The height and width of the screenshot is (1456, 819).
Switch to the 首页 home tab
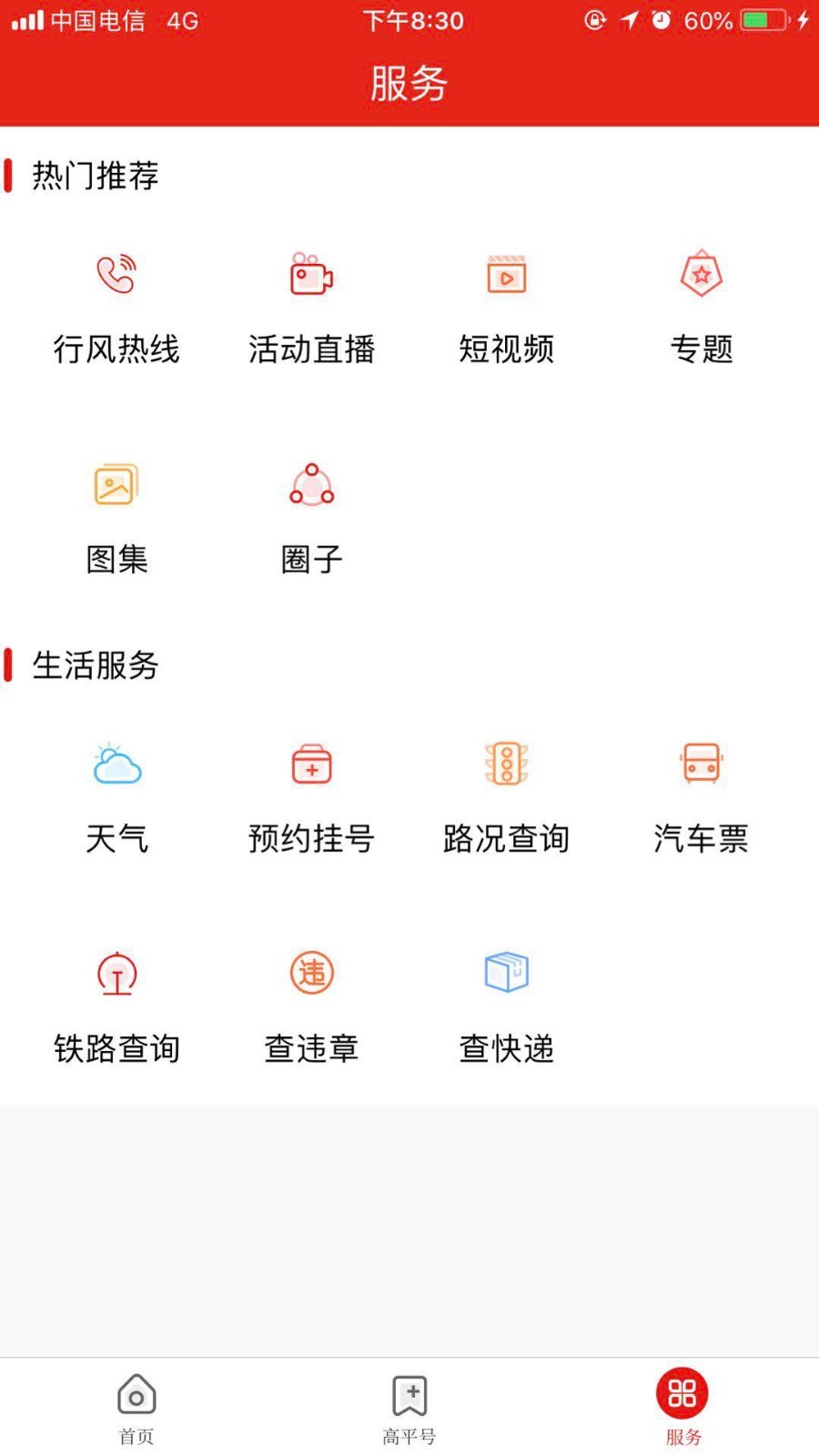coord(136,1407)
